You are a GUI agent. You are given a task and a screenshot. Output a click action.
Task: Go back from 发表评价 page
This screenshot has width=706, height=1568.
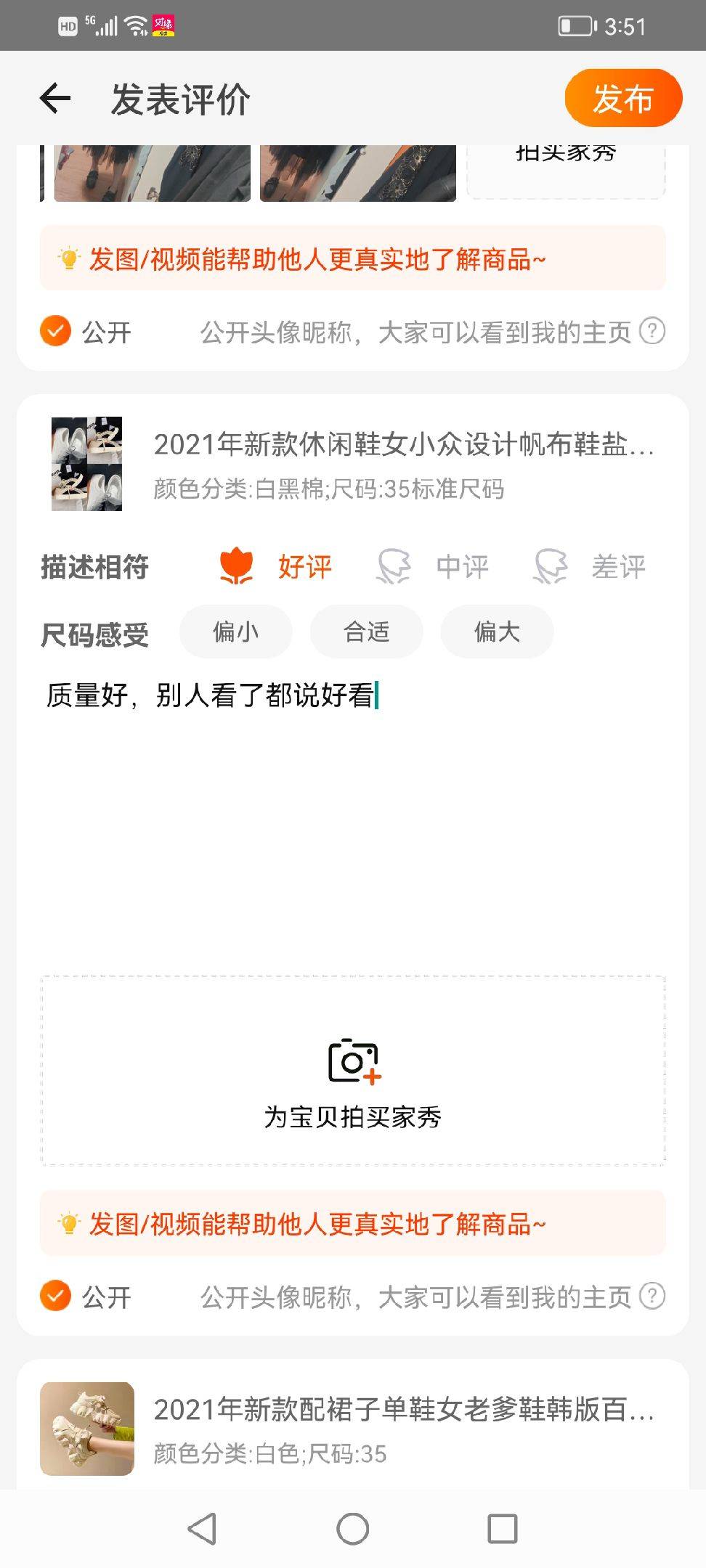pos(55,99)
